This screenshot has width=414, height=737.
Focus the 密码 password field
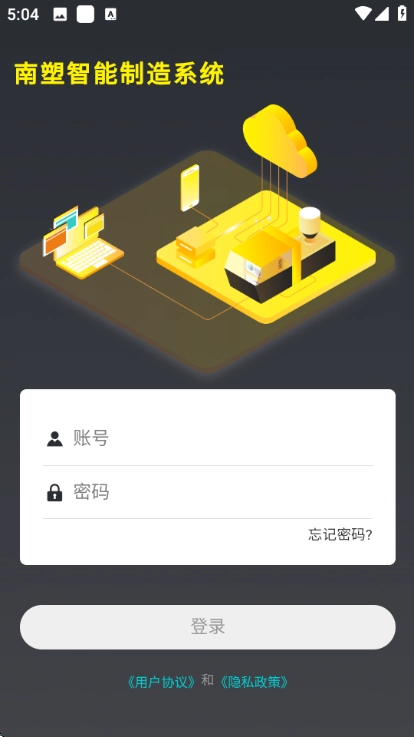(207, 492)
